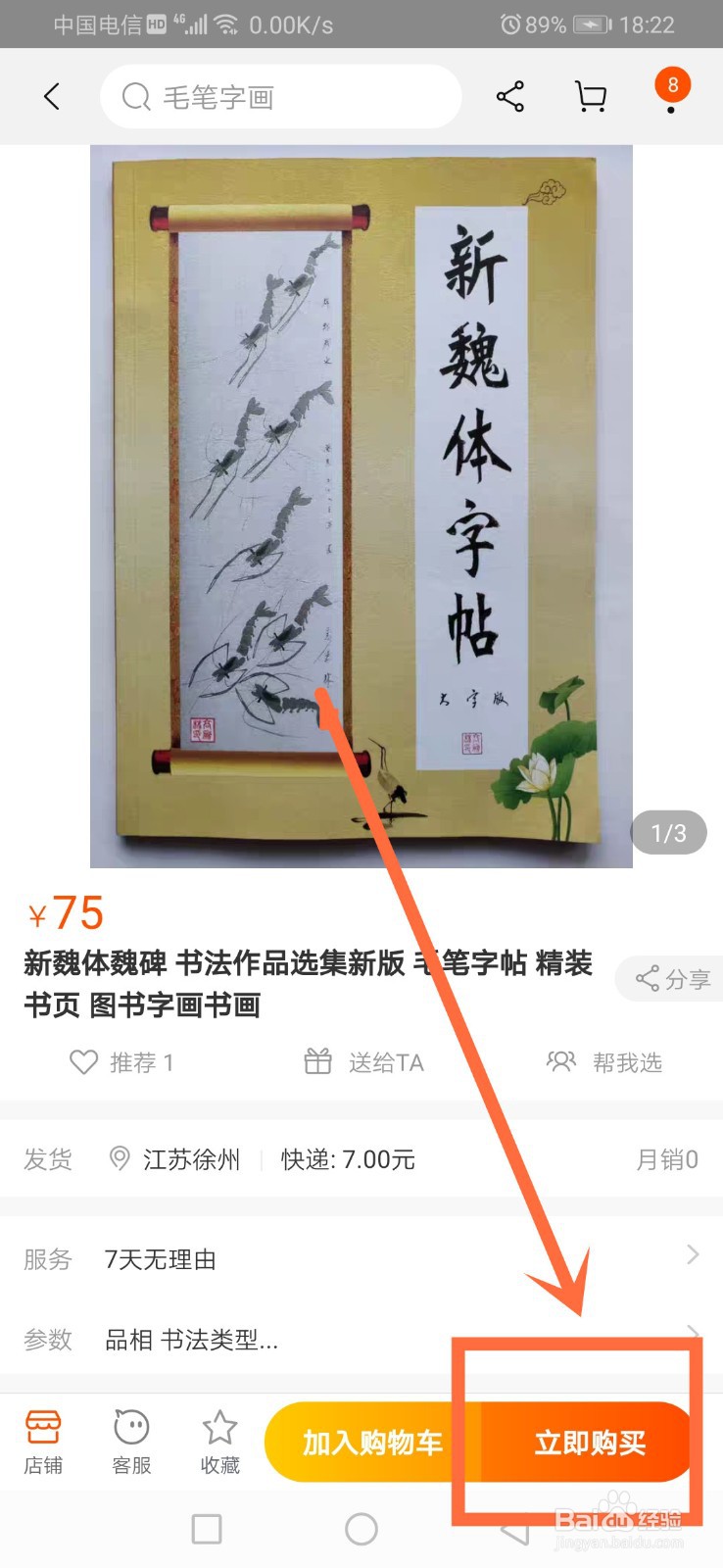View the 1/3 image counter overlay

(667, 832)
